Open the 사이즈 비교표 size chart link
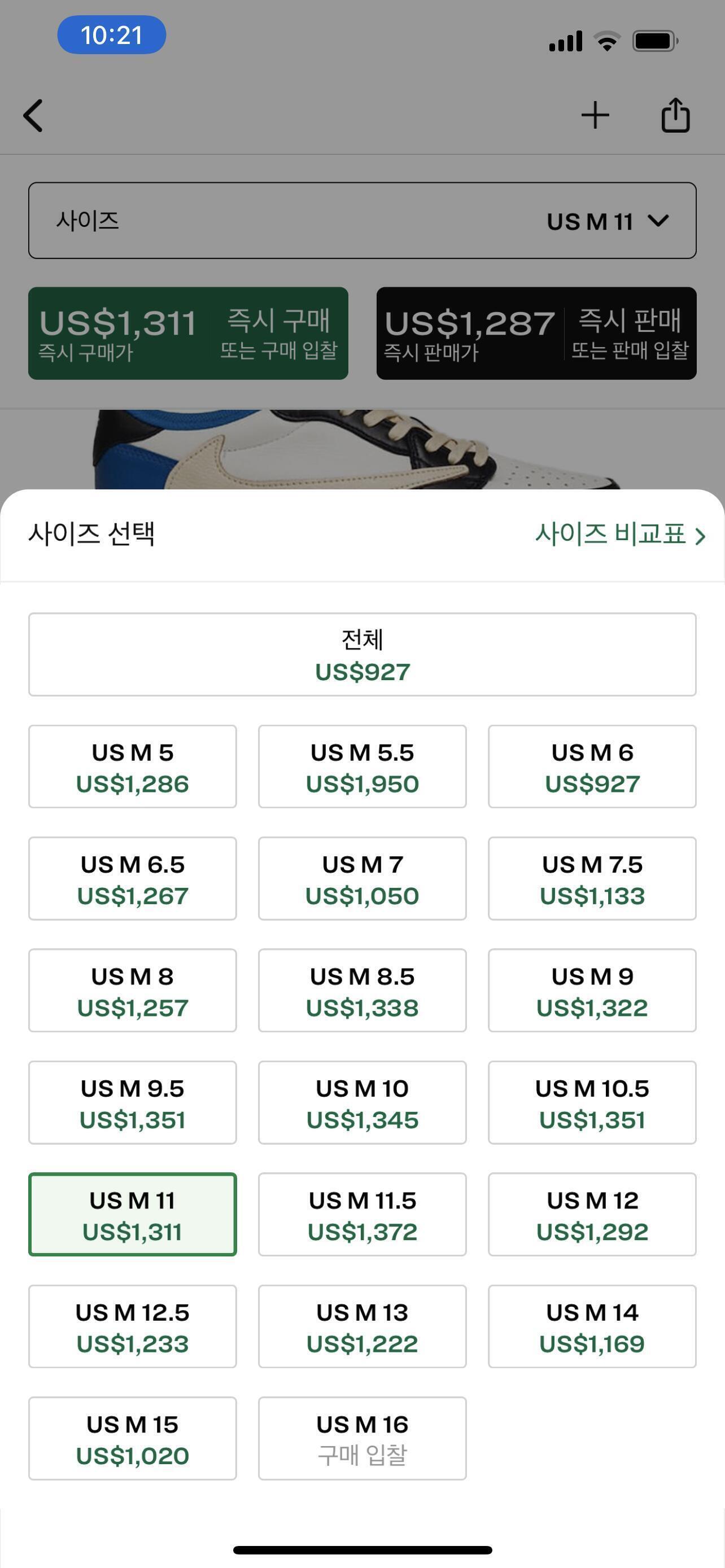The width and height of the screenshot is (725, 1568). tap(619, 535)
